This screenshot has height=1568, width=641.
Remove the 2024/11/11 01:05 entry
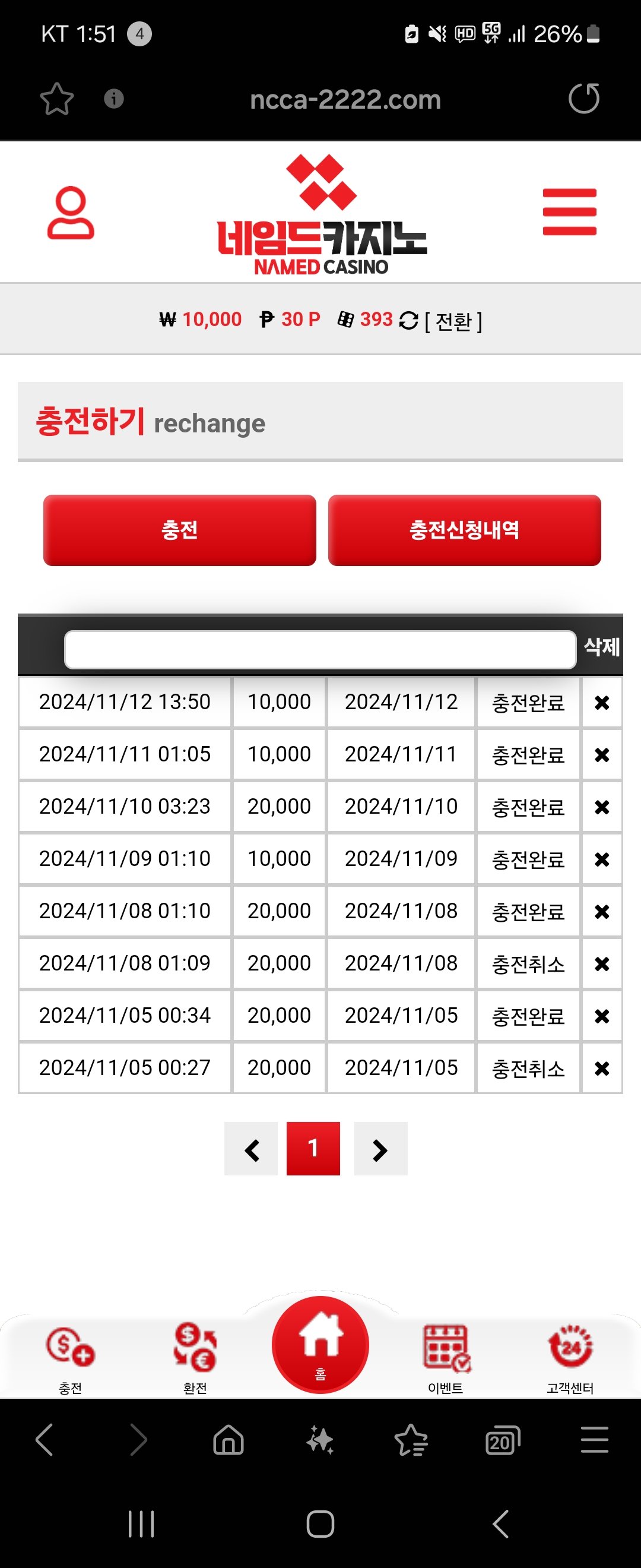click(601, 755)
